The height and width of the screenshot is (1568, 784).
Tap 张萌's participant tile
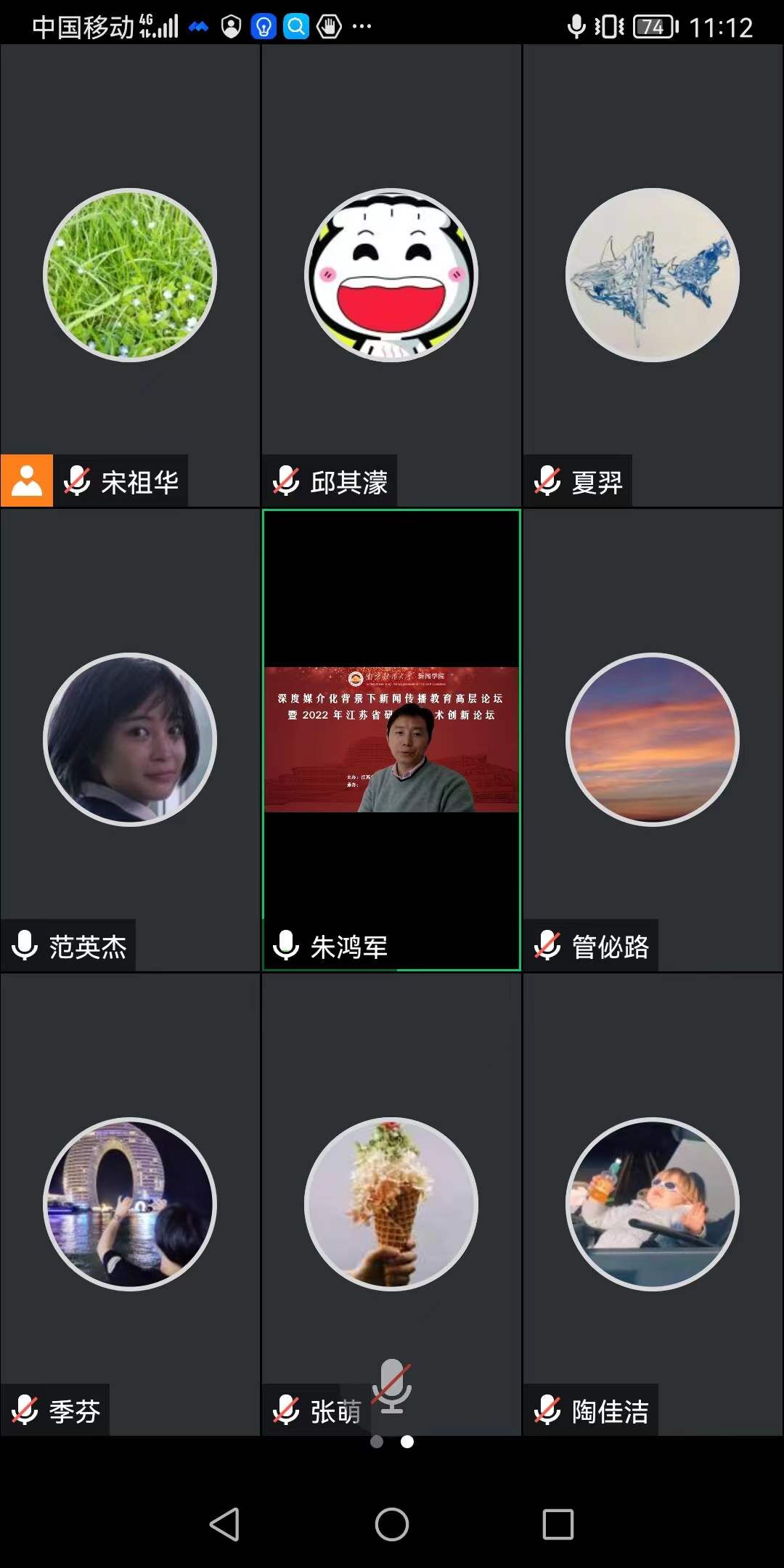pos(391,1204)
